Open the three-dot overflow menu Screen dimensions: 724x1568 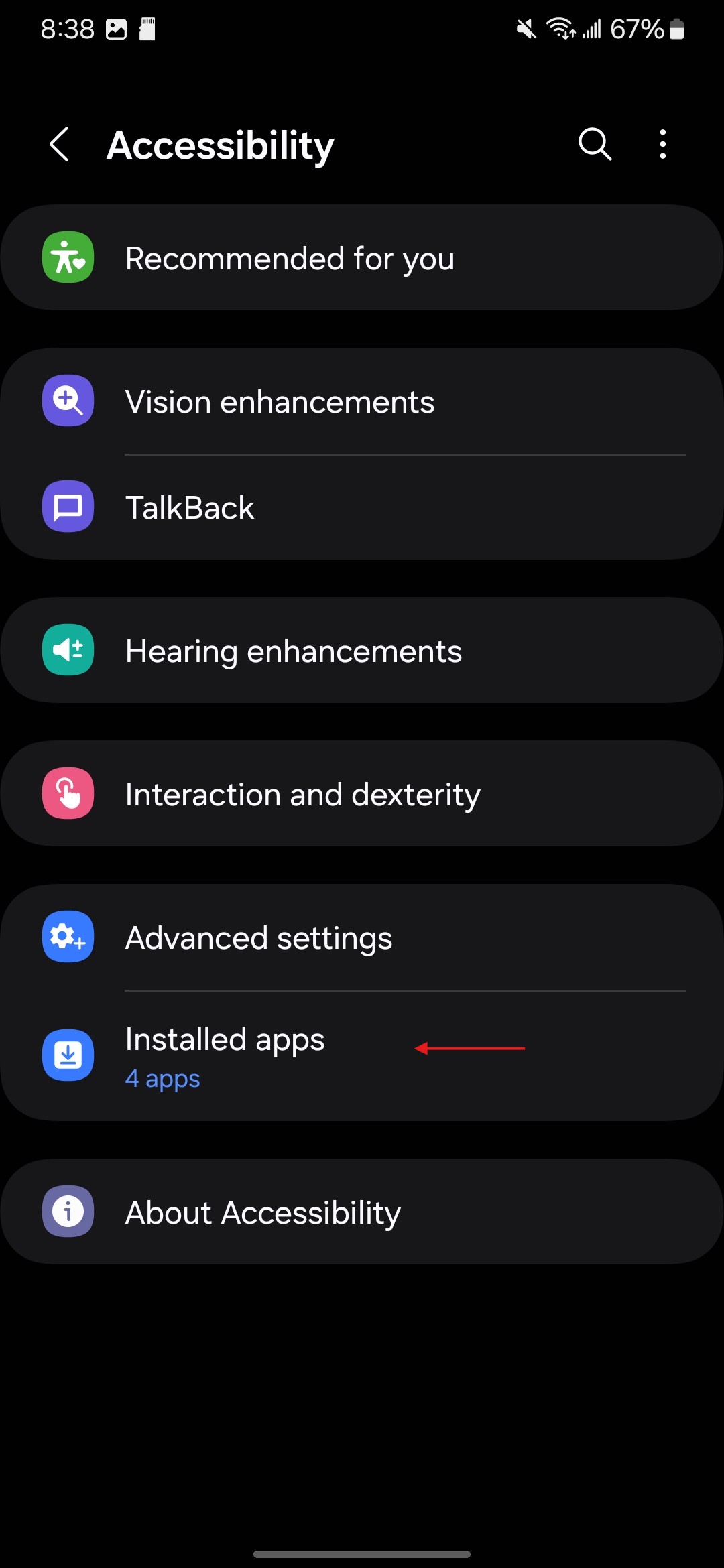click(x=662, y=145)
